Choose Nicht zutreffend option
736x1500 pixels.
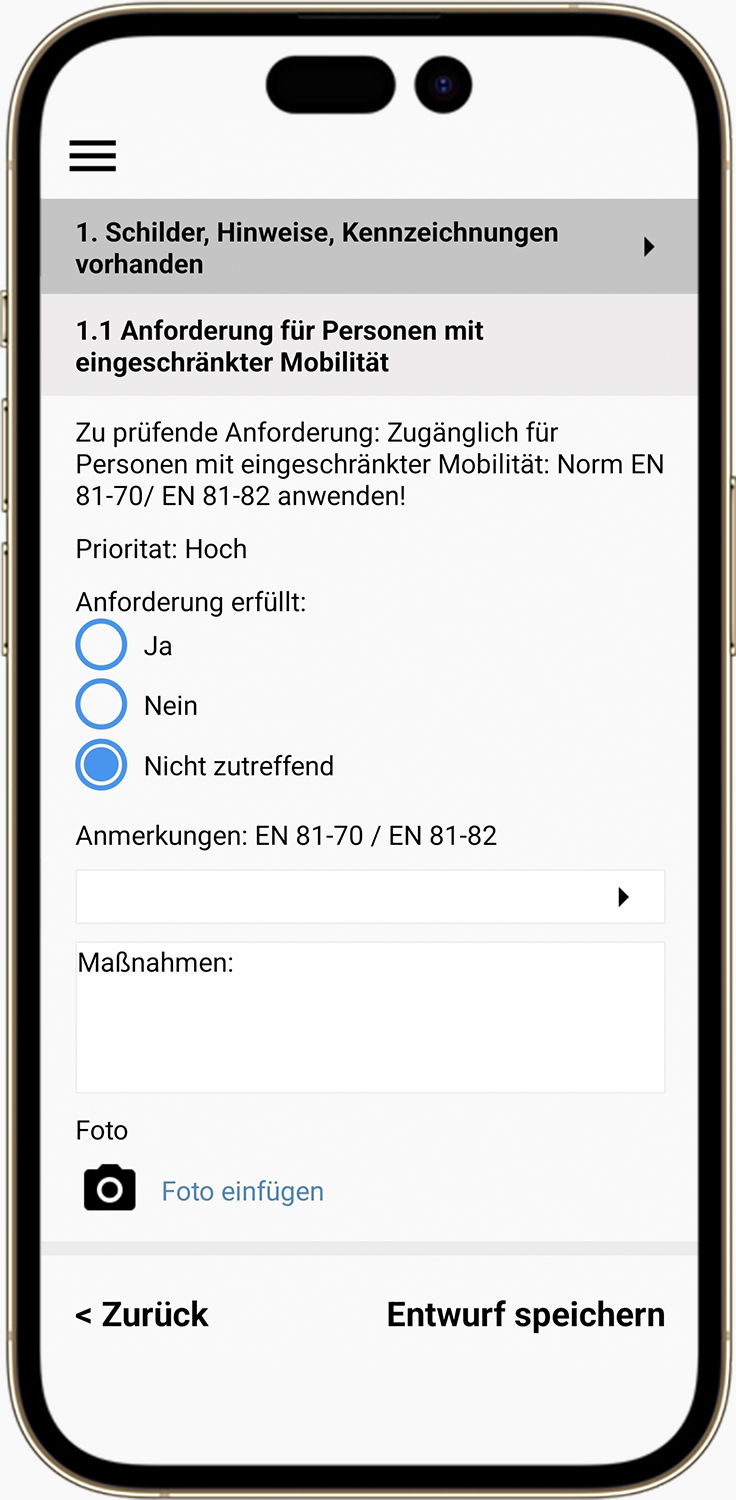[x=101, y=766]
